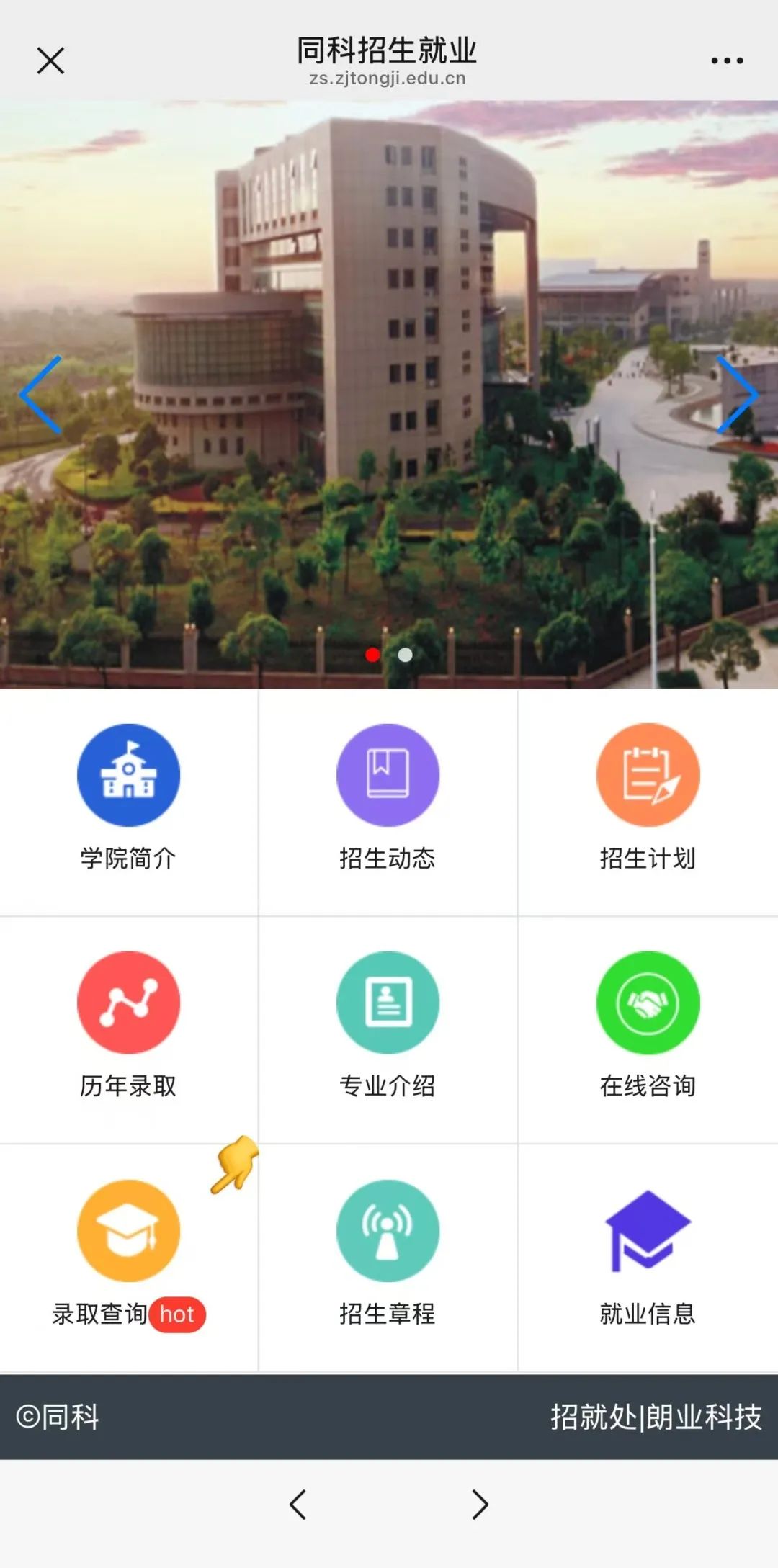The width and height of the screenshot is (778, 1568).
Task: Read 招生章程
Action: point(388,1255)
